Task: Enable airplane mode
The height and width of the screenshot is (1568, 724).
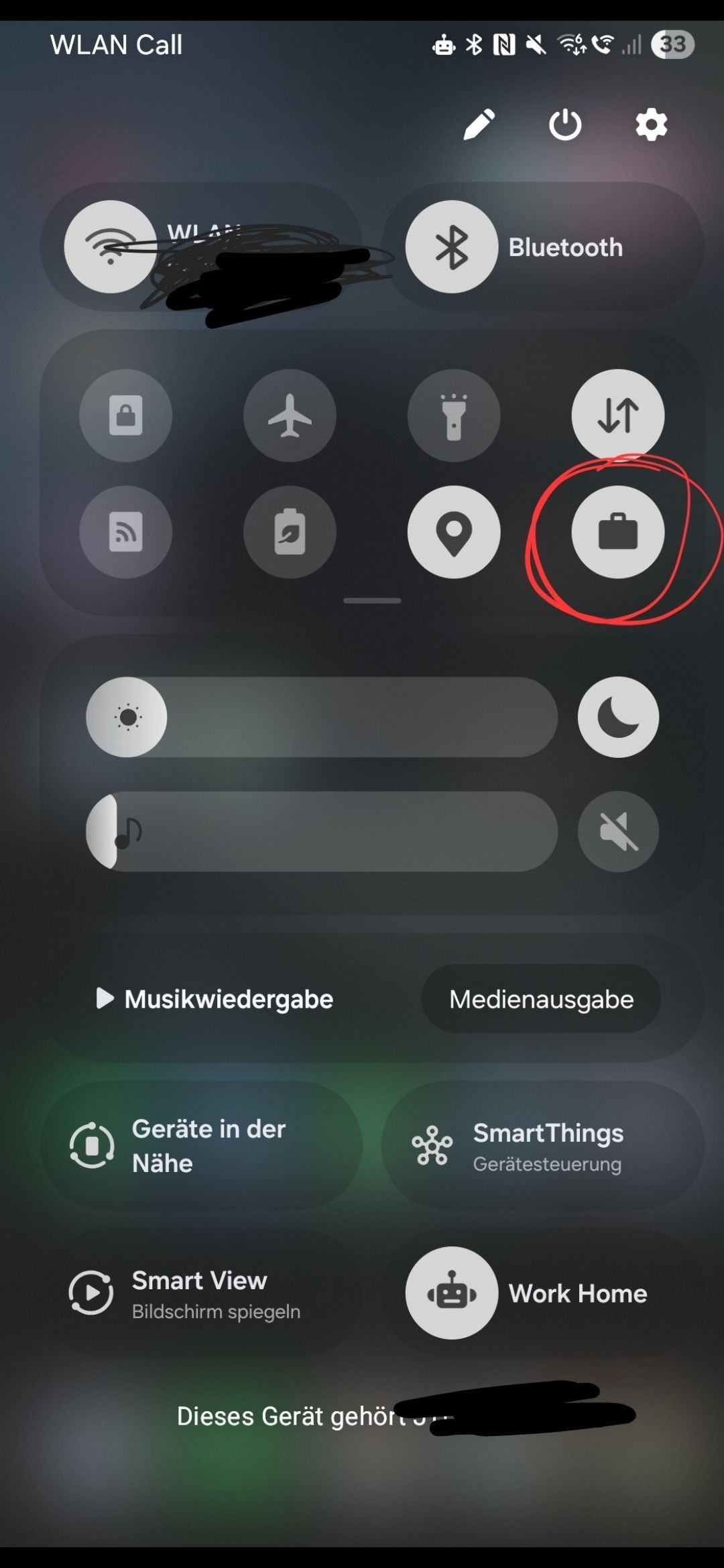Action: click(290, 415)
